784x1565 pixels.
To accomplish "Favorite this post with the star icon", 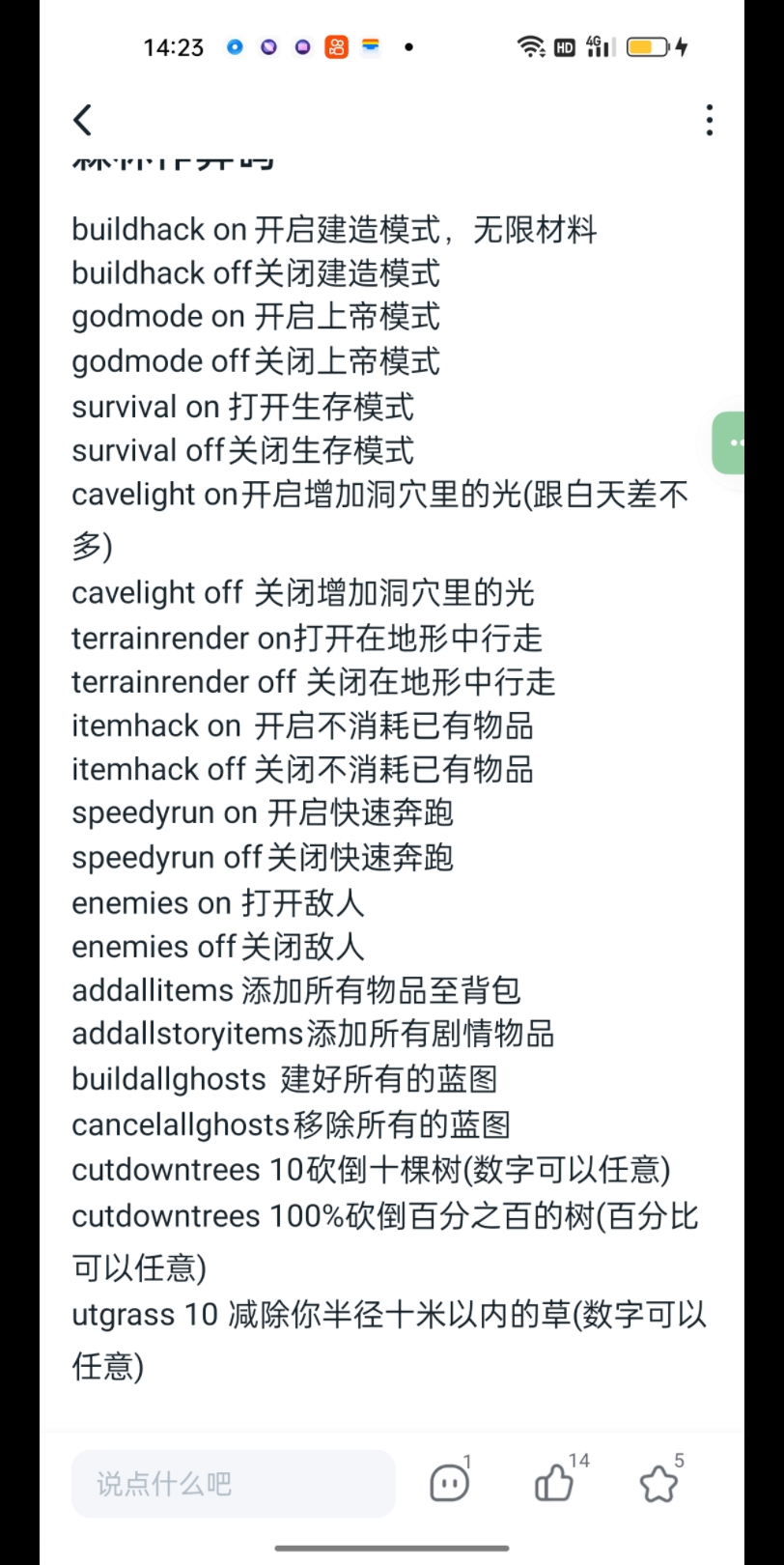I will pyautogui.click(x=658, y=1483).
